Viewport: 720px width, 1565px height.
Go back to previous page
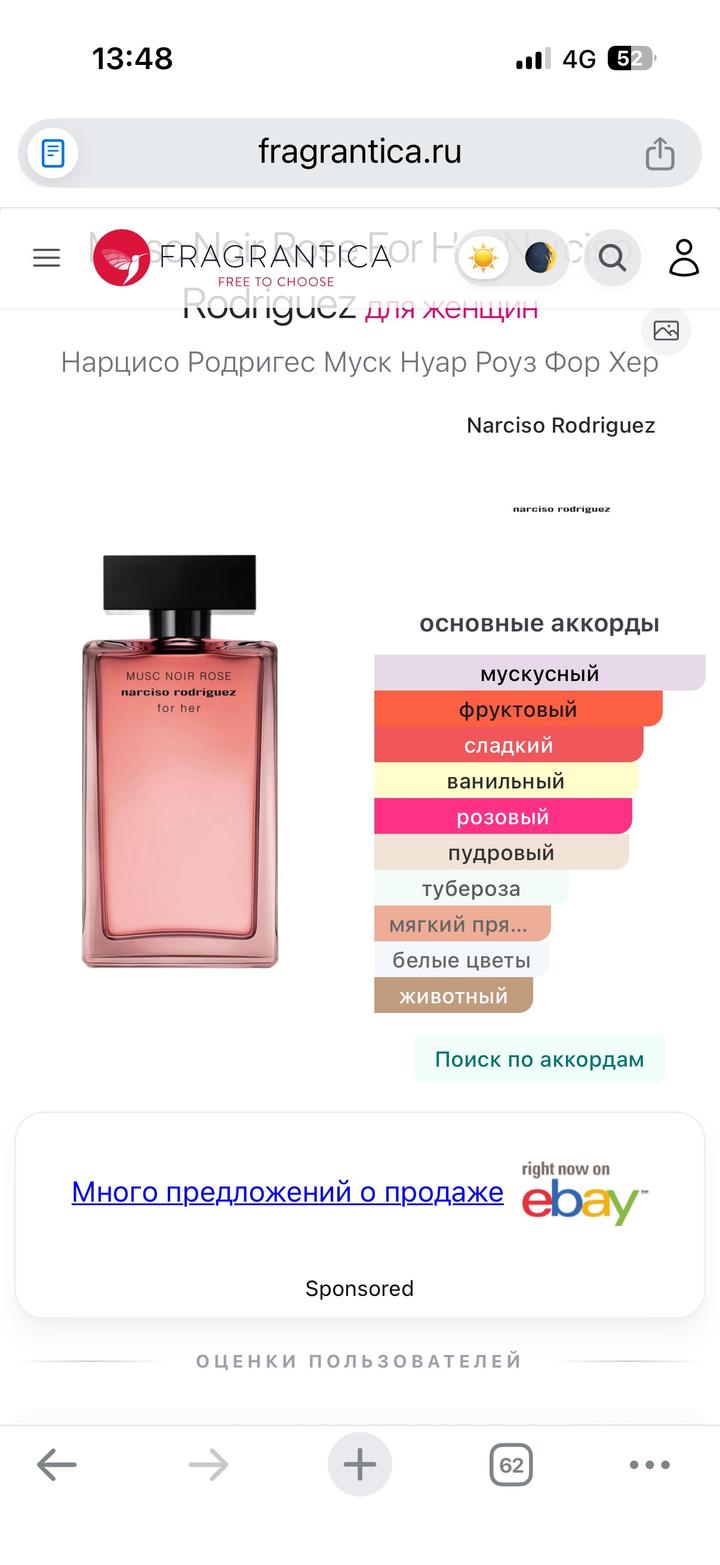click(x=57, y=1465)
